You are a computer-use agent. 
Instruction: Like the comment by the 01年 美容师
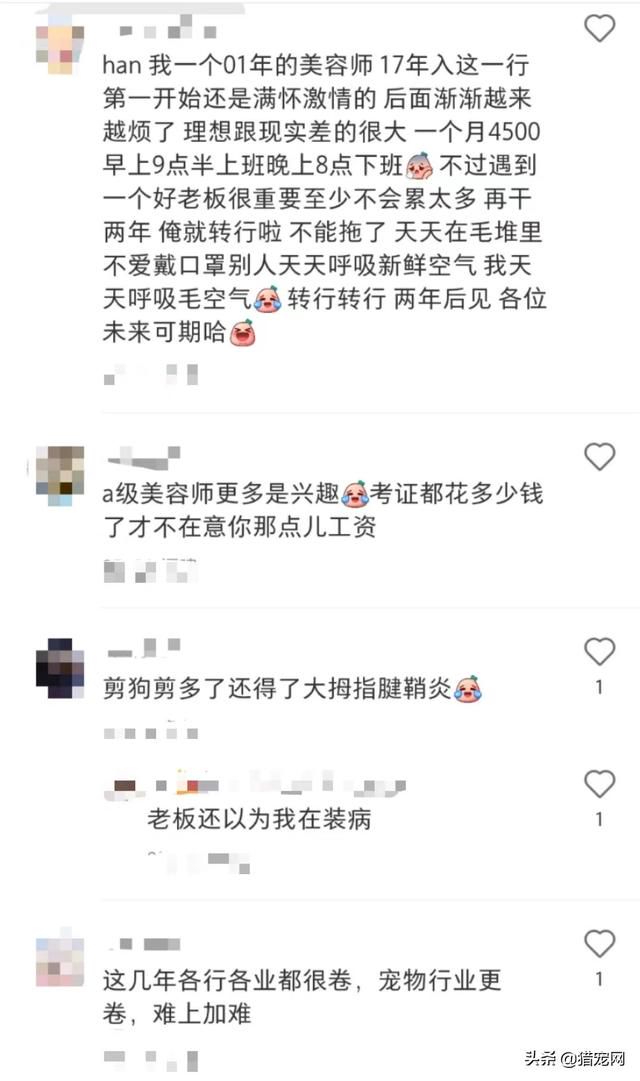point(599,29)
